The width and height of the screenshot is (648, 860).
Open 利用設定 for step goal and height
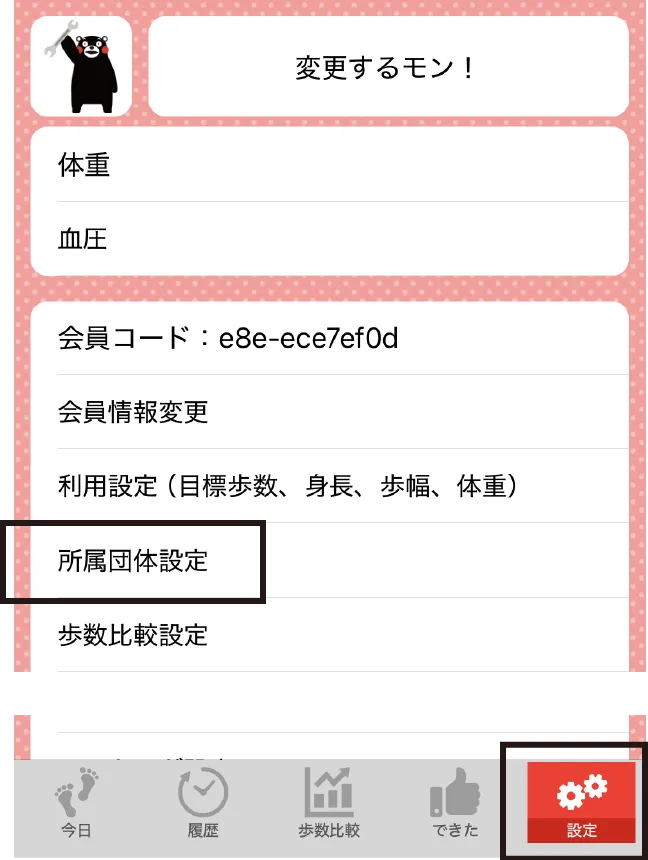click(x=330, y=487)
